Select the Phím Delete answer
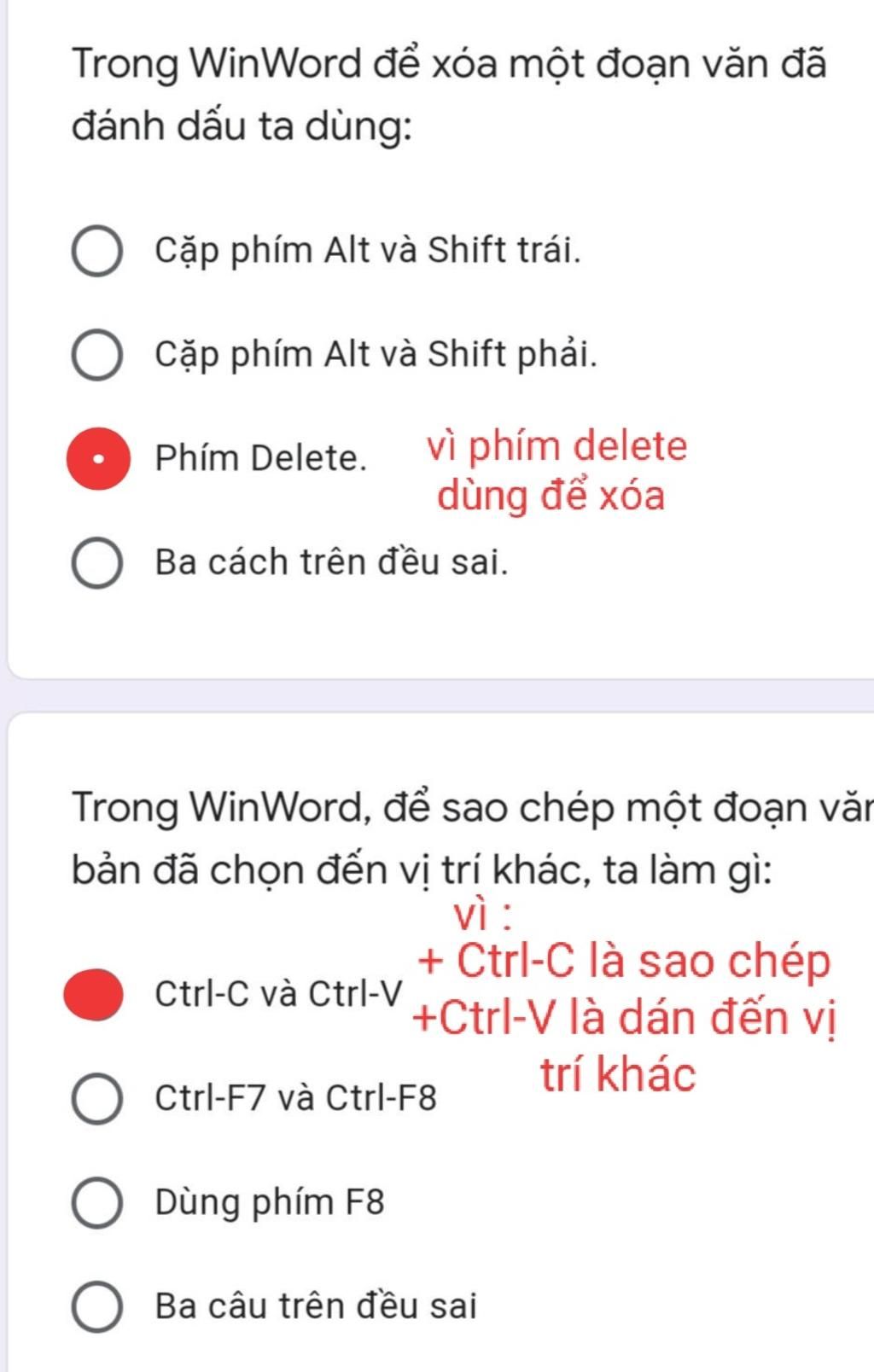 coord(98,459)
